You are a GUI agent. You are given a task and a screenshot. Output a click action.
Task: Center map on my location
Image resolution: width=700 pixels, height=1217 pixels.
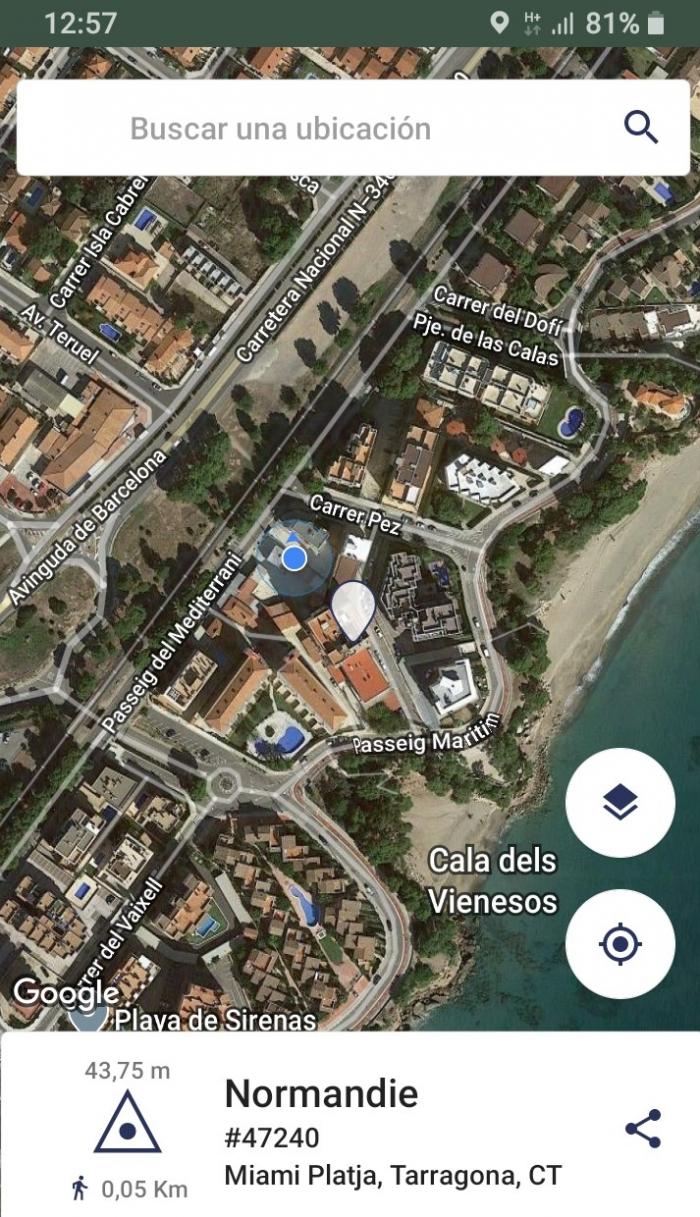pyautogui.click(x=620, y=944)
